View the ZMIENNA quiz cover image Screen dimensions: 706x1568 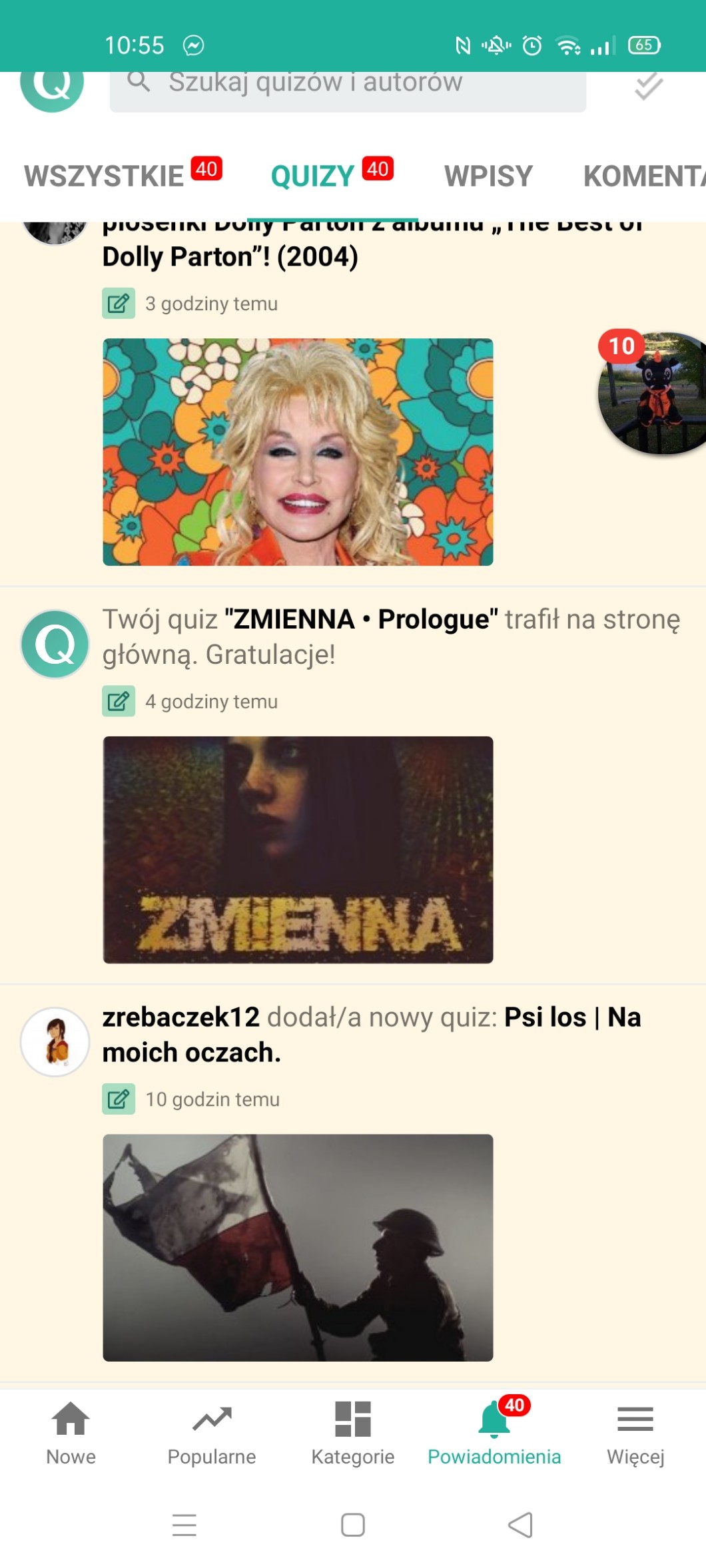coord(298,850)
